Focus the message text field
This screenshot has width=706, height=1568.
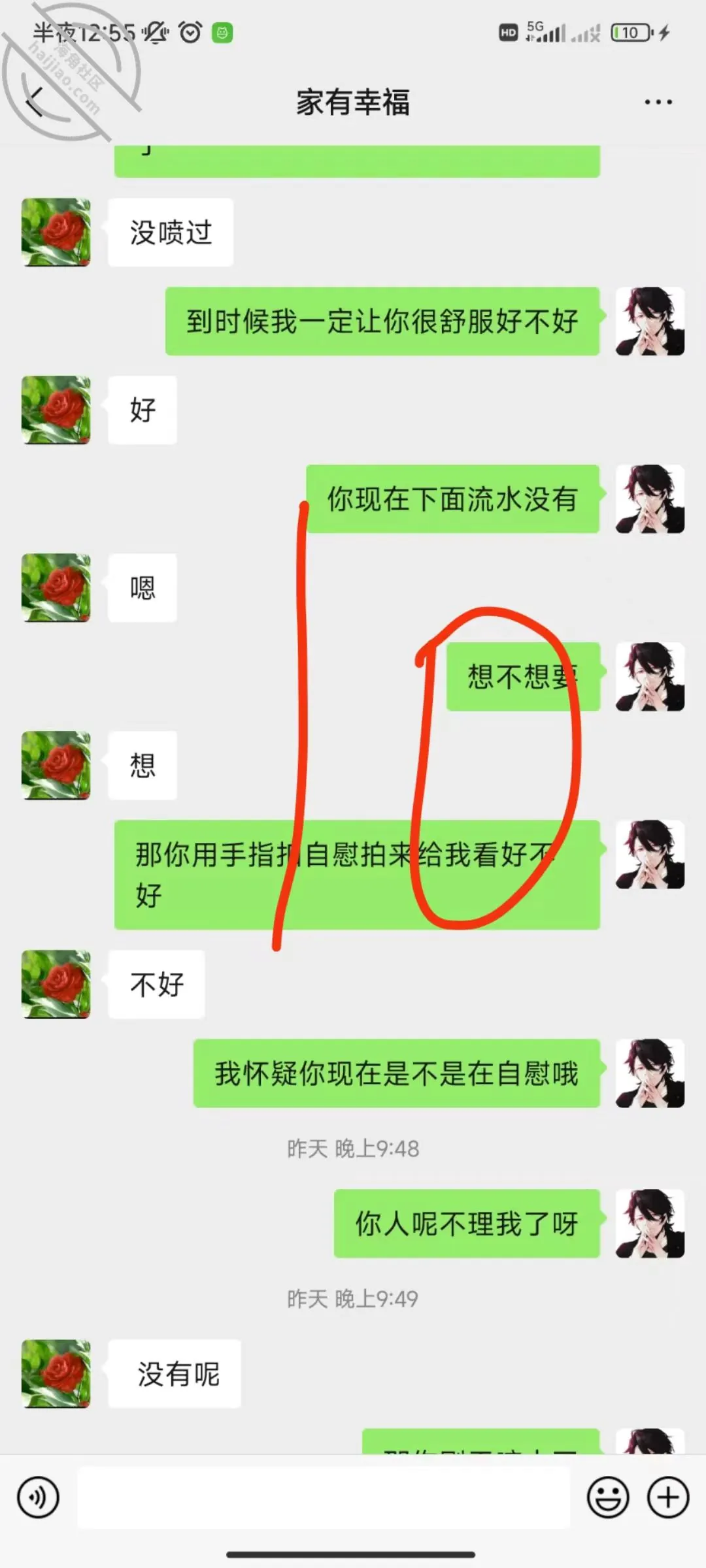pos(324,1497)
